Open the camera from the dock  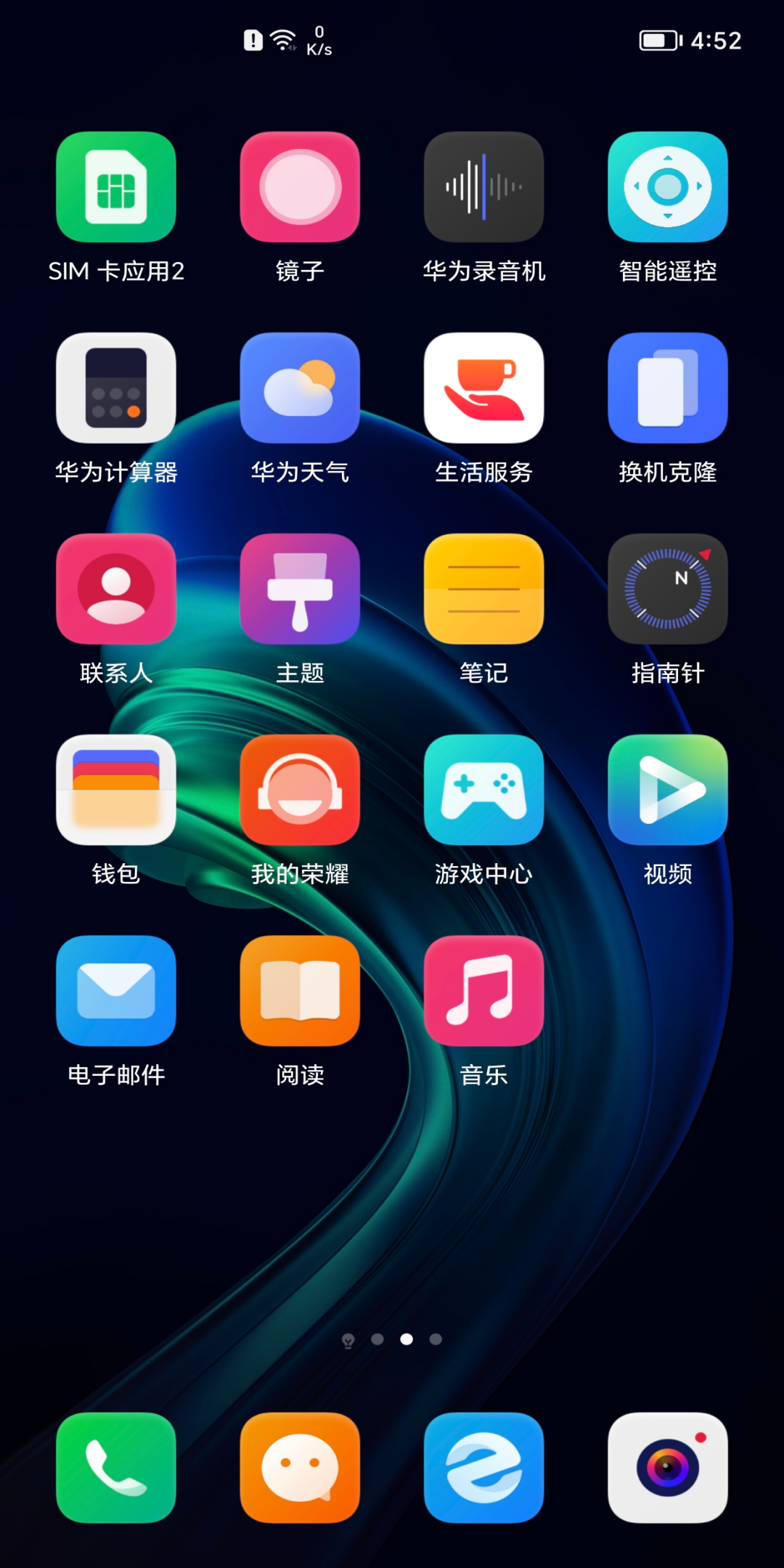pos(667,1468)
